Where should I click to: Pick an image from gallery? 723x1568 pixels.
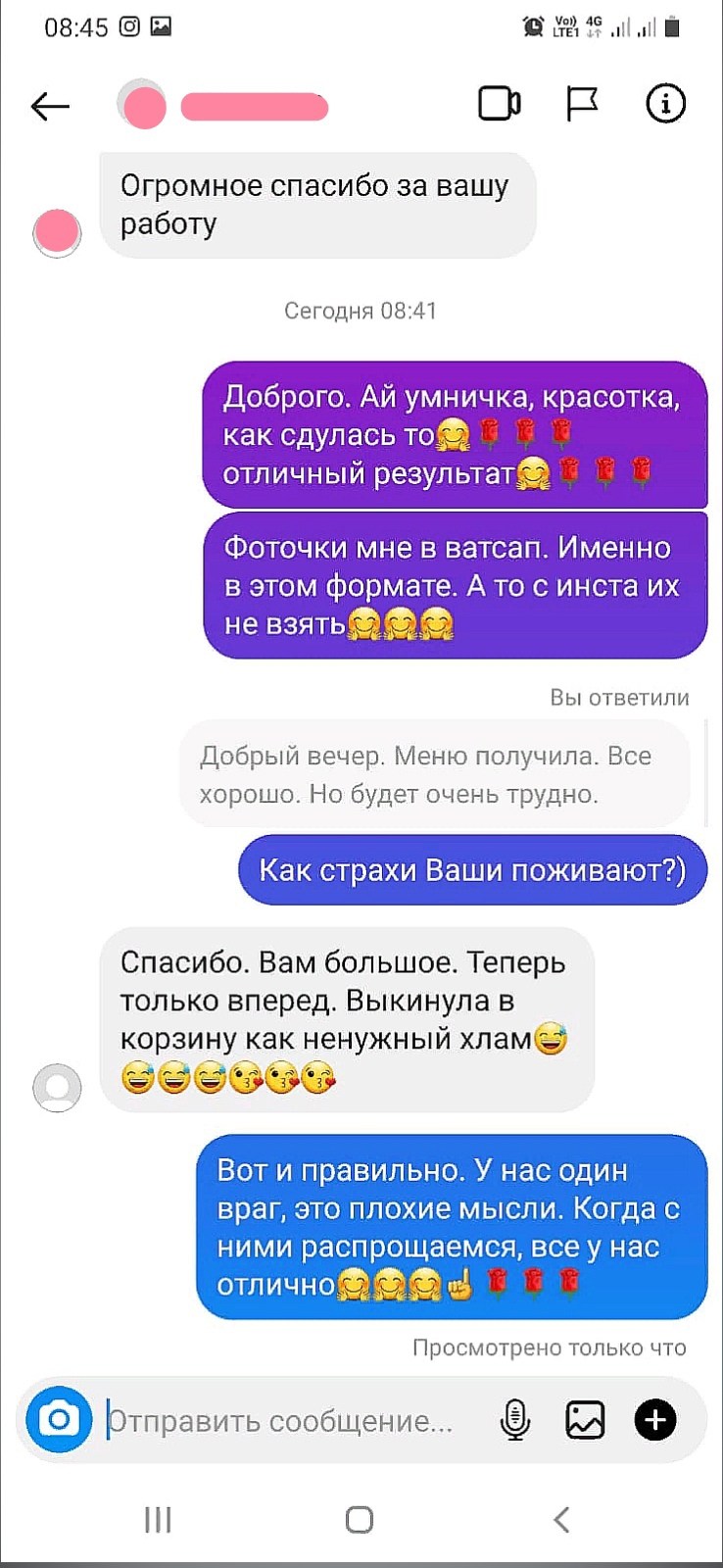point(585,1420)
